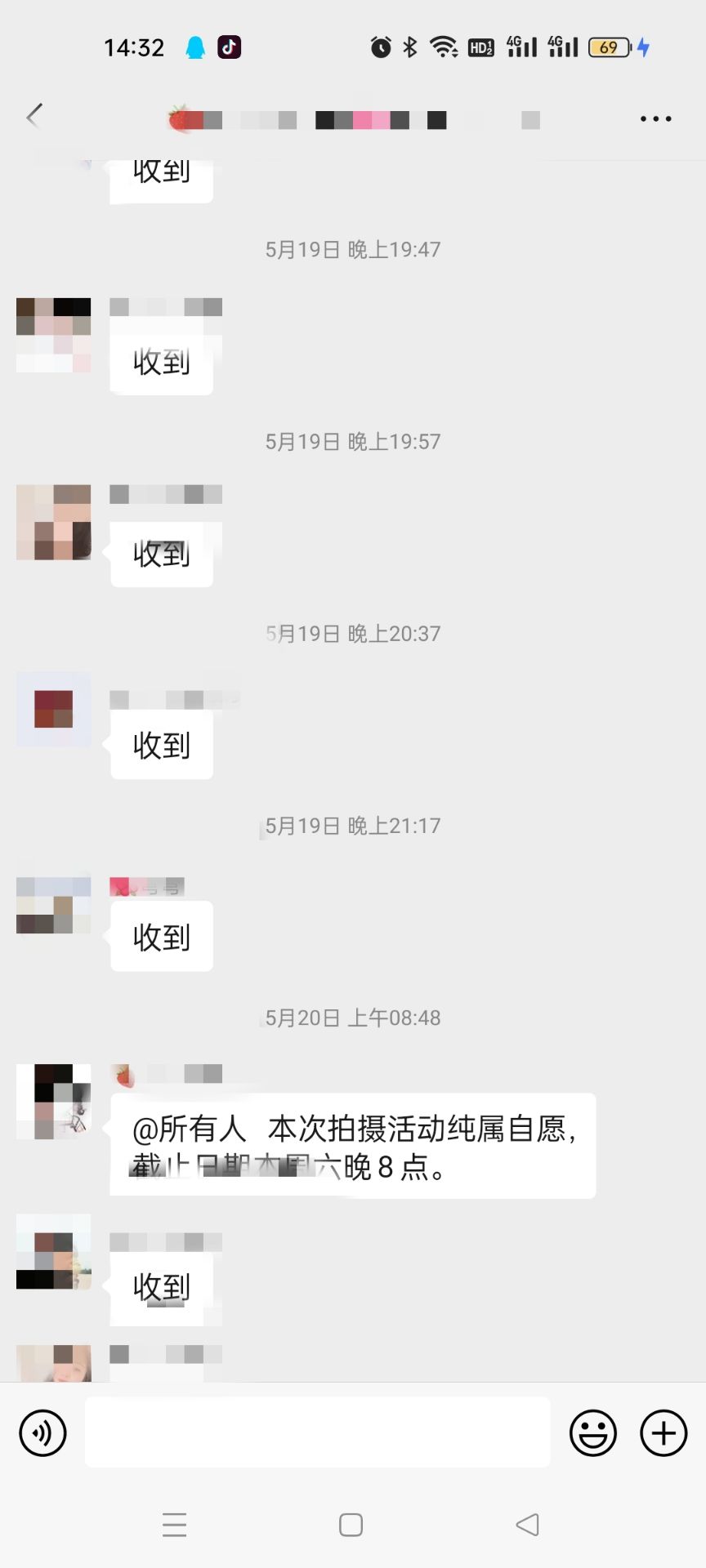
Task: Open the emoji sticker panel
Action: (x=592, y=1432)
